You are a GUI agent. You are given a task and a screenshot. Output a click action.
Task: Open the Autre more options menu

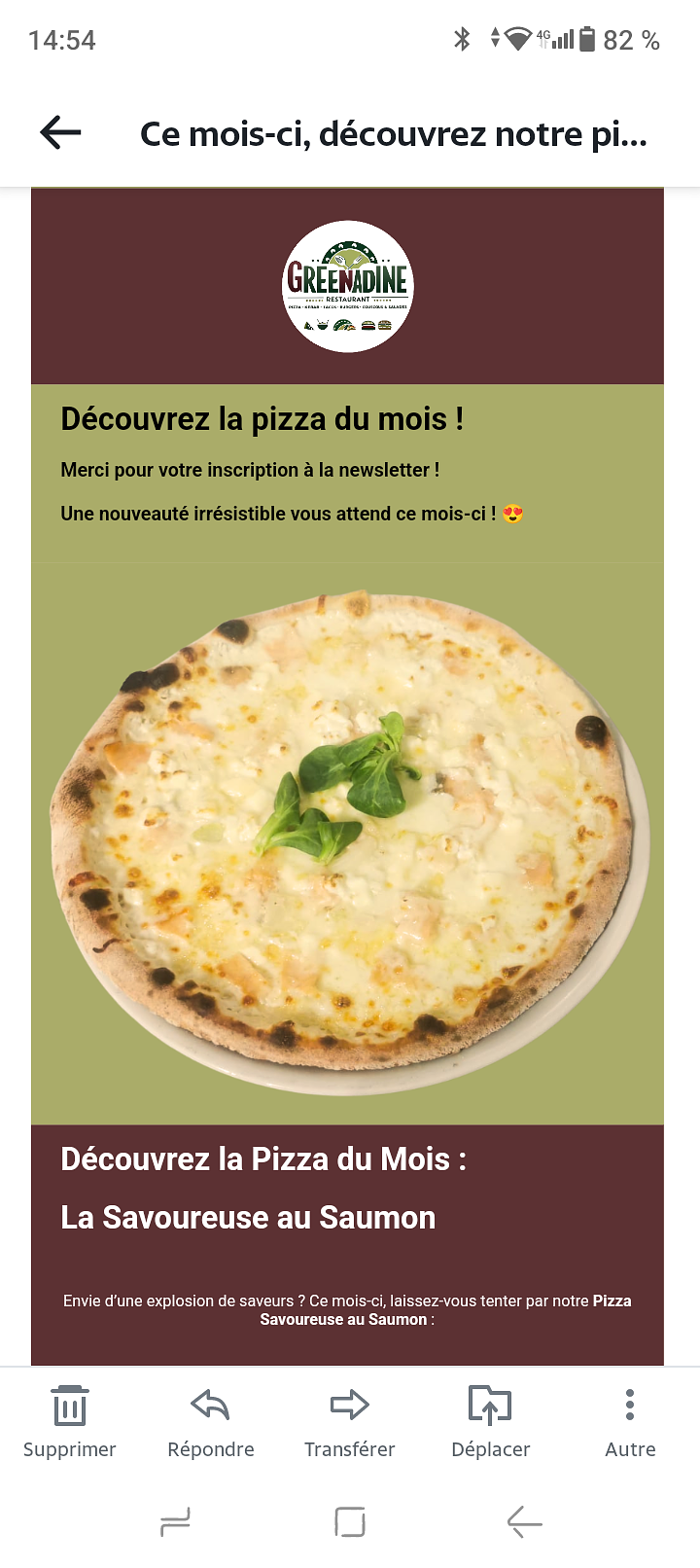(630, 1421)
